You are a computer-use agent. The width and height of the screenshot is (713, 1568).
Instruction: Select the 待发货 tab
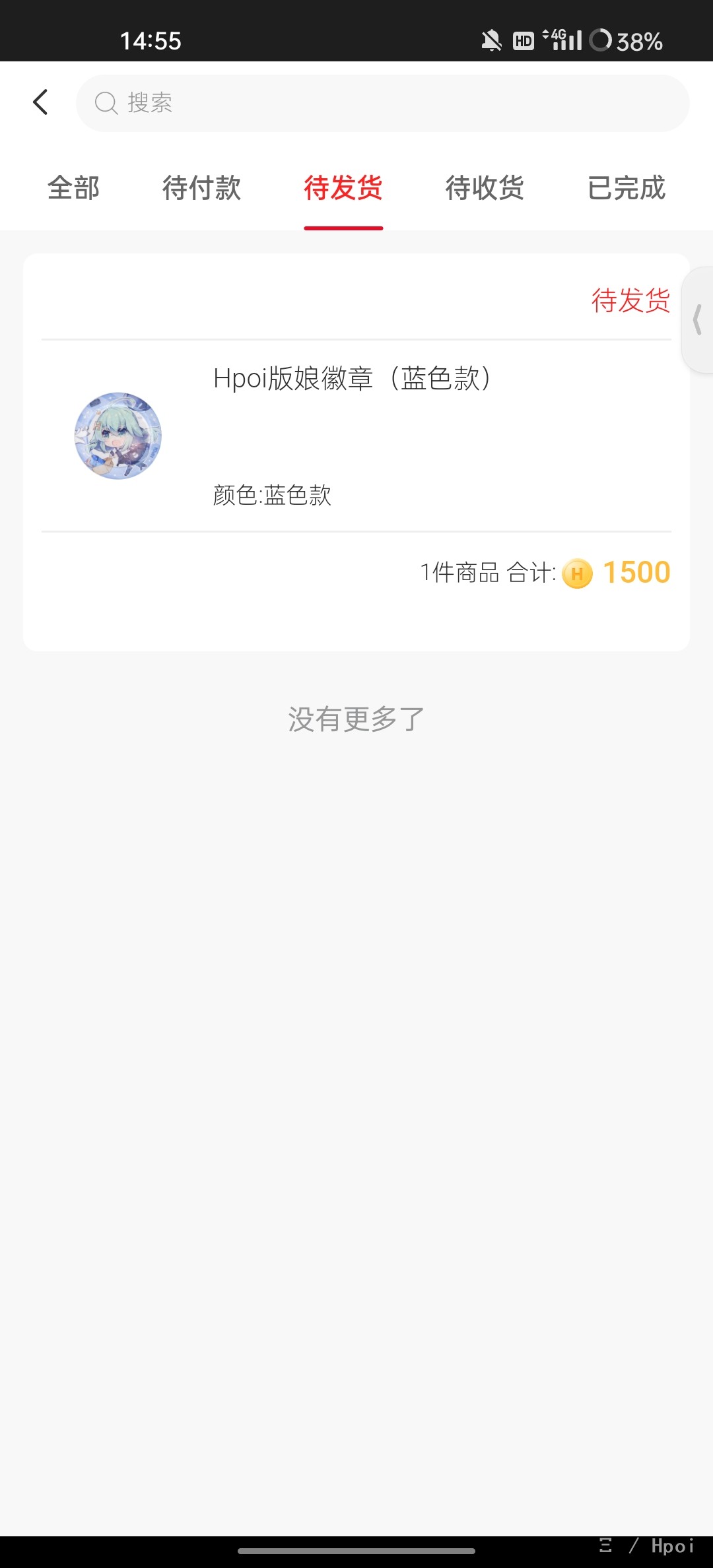[x=343, y=188]
